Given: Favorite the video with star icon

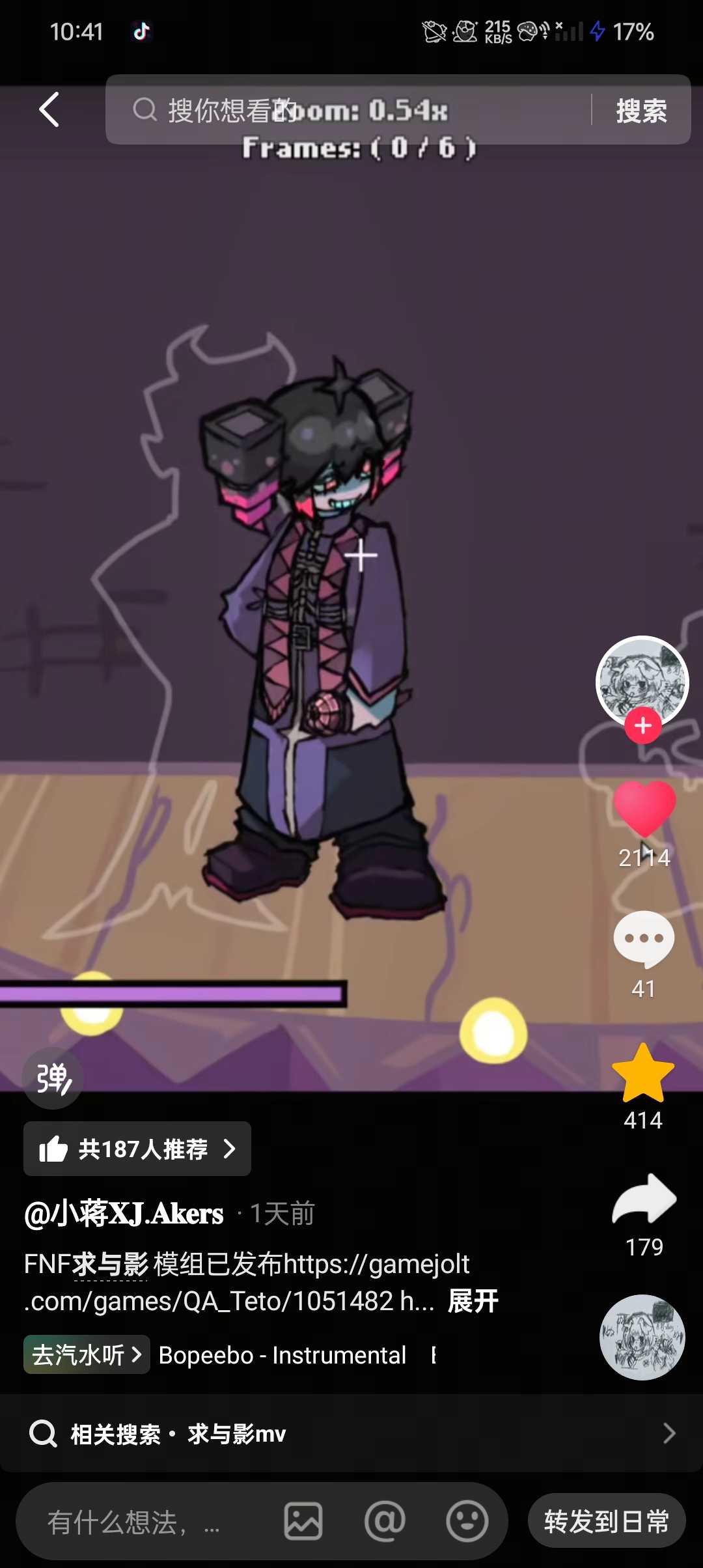Looking at the screenshot, I should tap(643, 1073).
